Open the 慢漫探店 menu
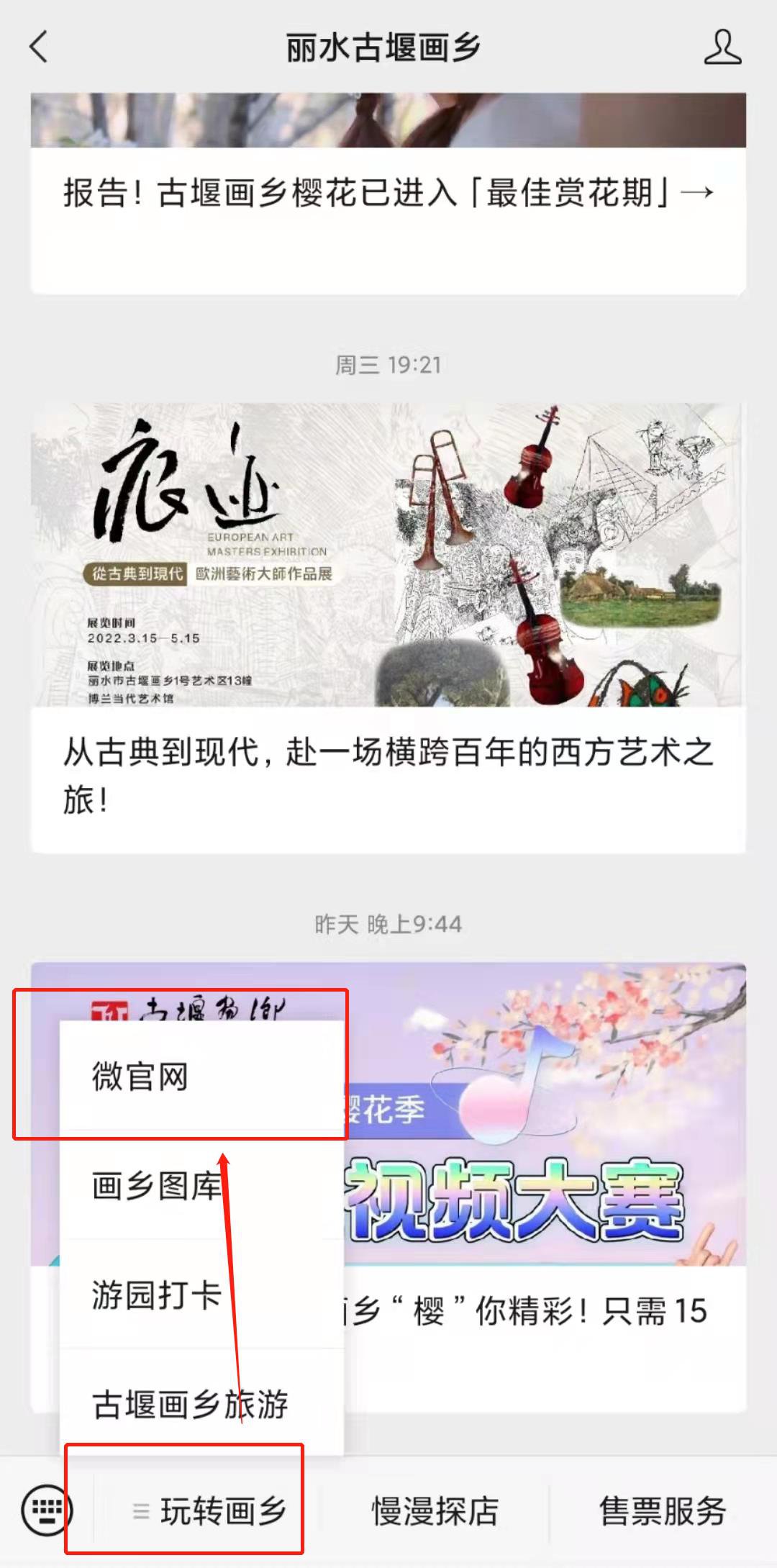 pyautogui.click(x=435, y=1511)
